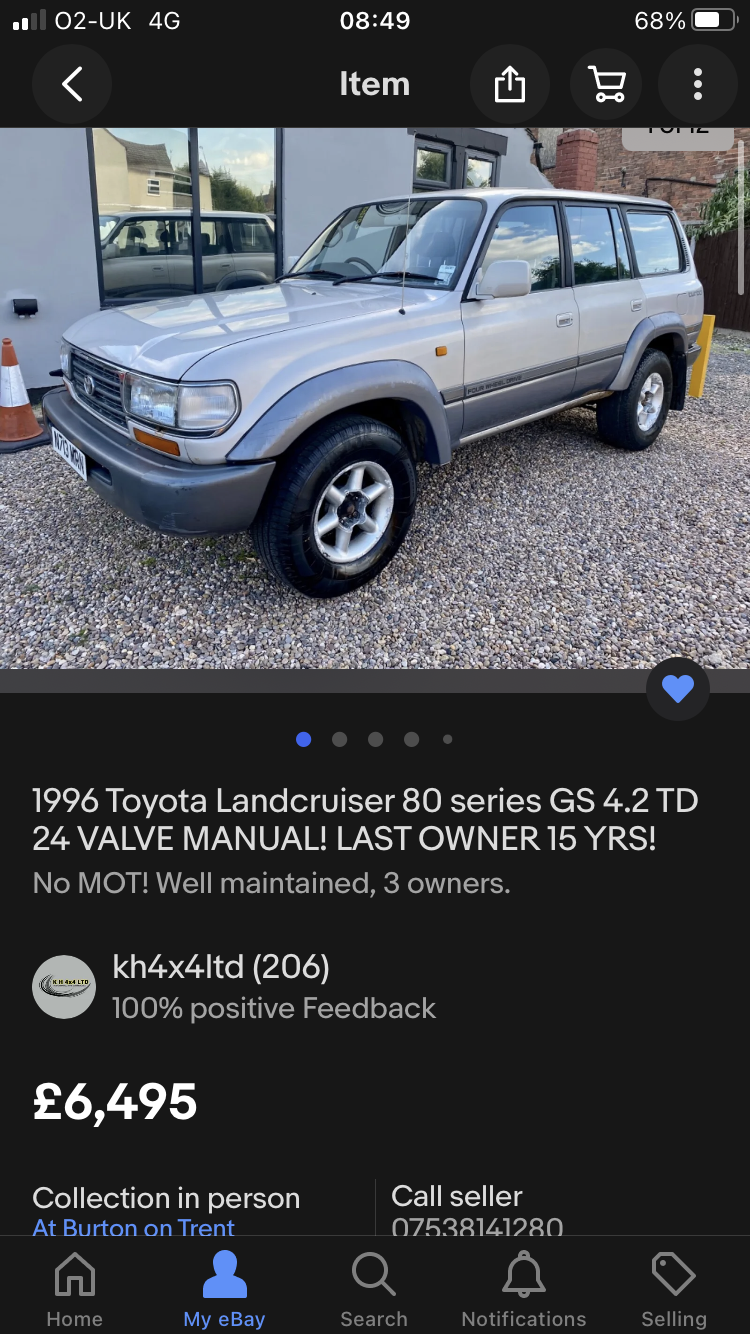Open seller kh4x4ltd profile
The height and width of the screenshot is (1334, 750).
(x=220, y=968)
